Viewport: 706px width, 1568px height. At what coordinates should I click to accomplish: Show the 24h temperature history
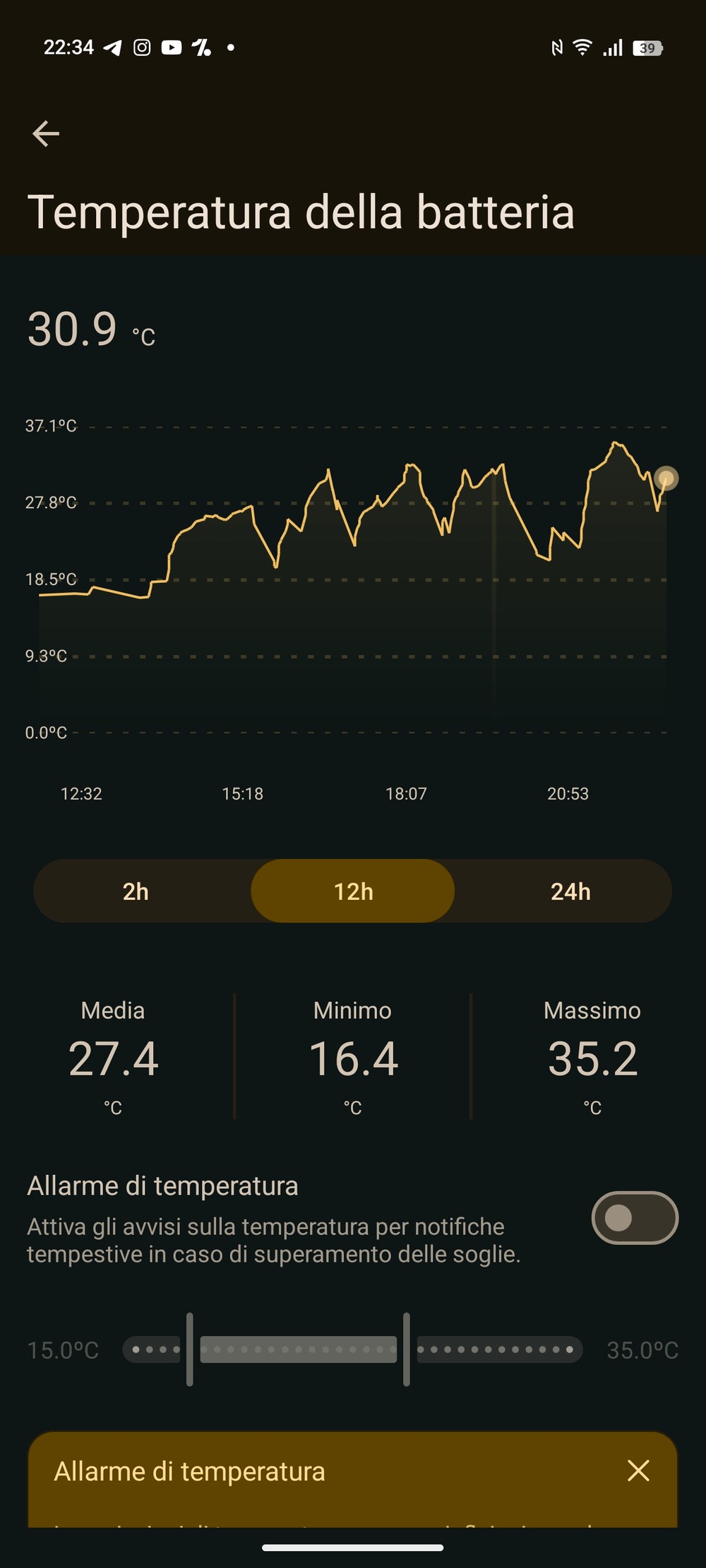point(570,891)
